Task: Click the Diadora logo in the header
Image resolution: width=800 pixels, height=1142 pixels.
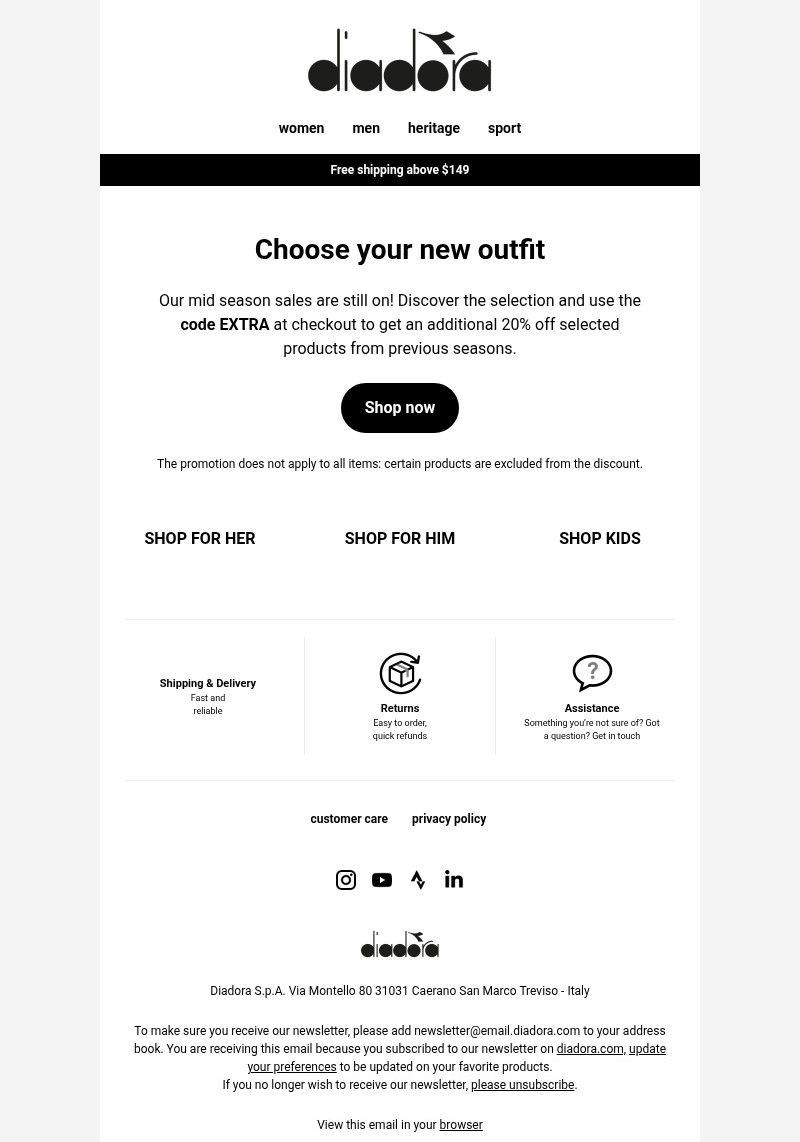Action: tap(400, 60)
